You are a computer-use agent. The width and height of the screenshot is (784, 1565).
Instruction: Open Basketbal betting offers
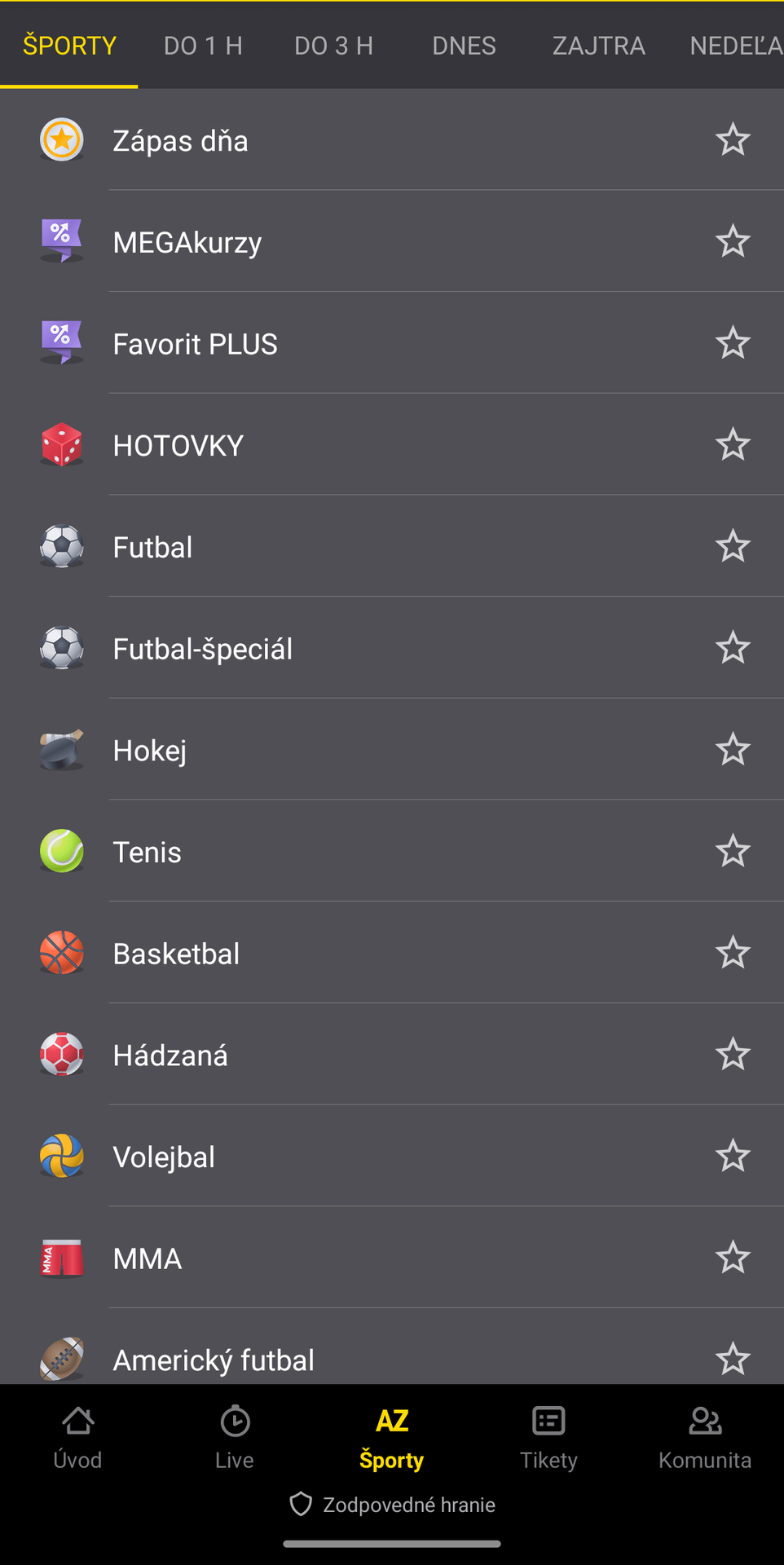coord(176,954)
